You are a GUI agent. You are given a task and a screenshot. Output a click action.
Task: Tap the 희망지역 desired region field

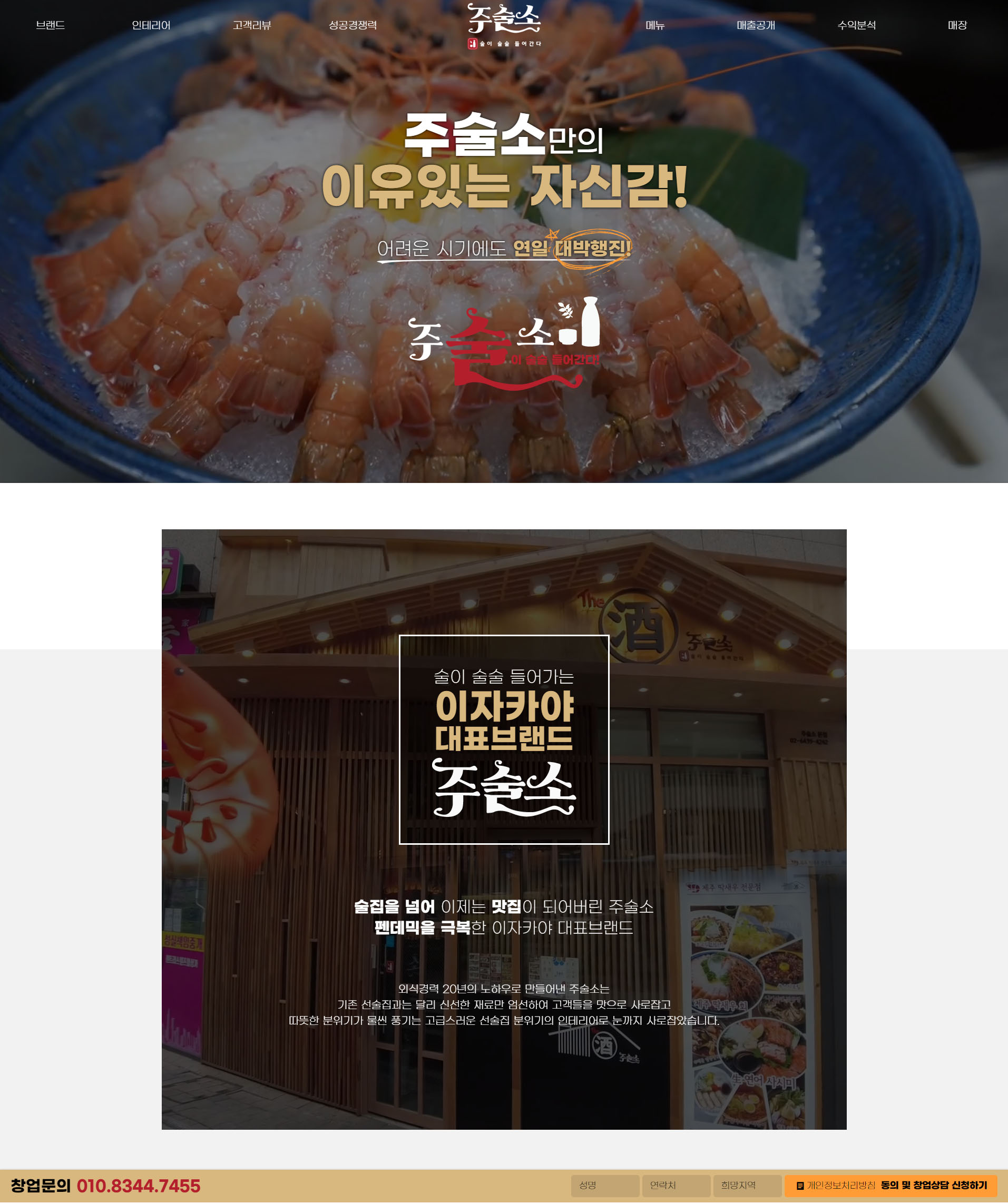tap(747, 1185)
